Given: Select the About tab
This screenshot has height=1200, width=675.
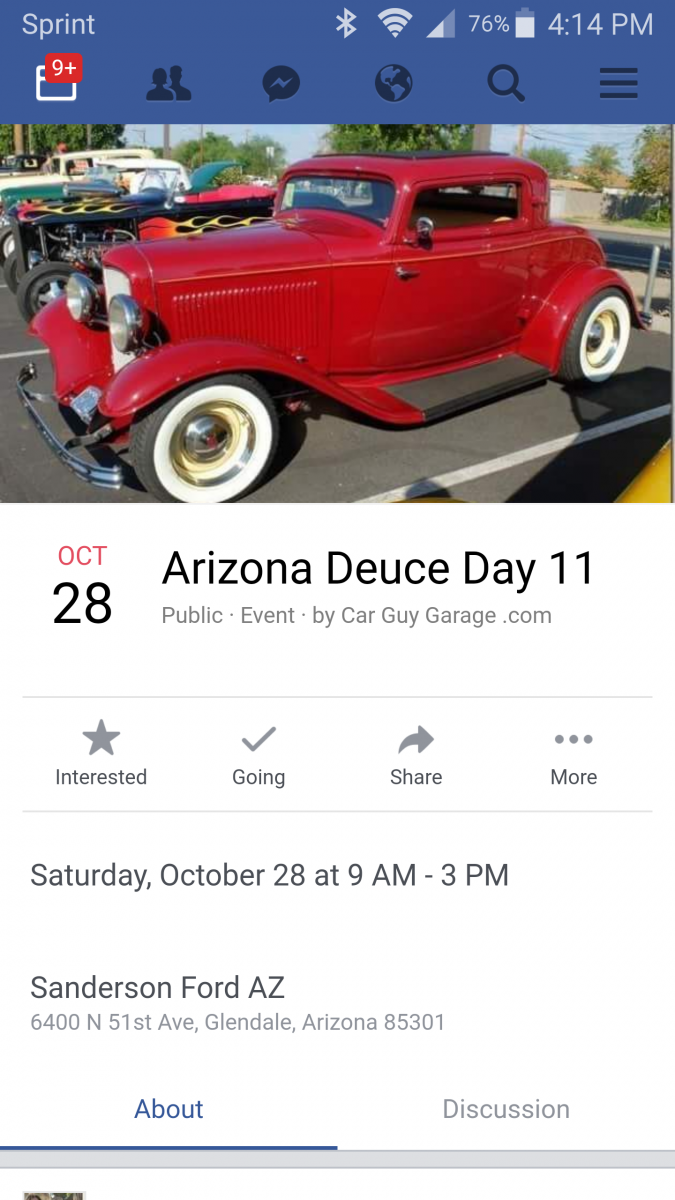Looking at the screenshot, I should coord(169,1109).
